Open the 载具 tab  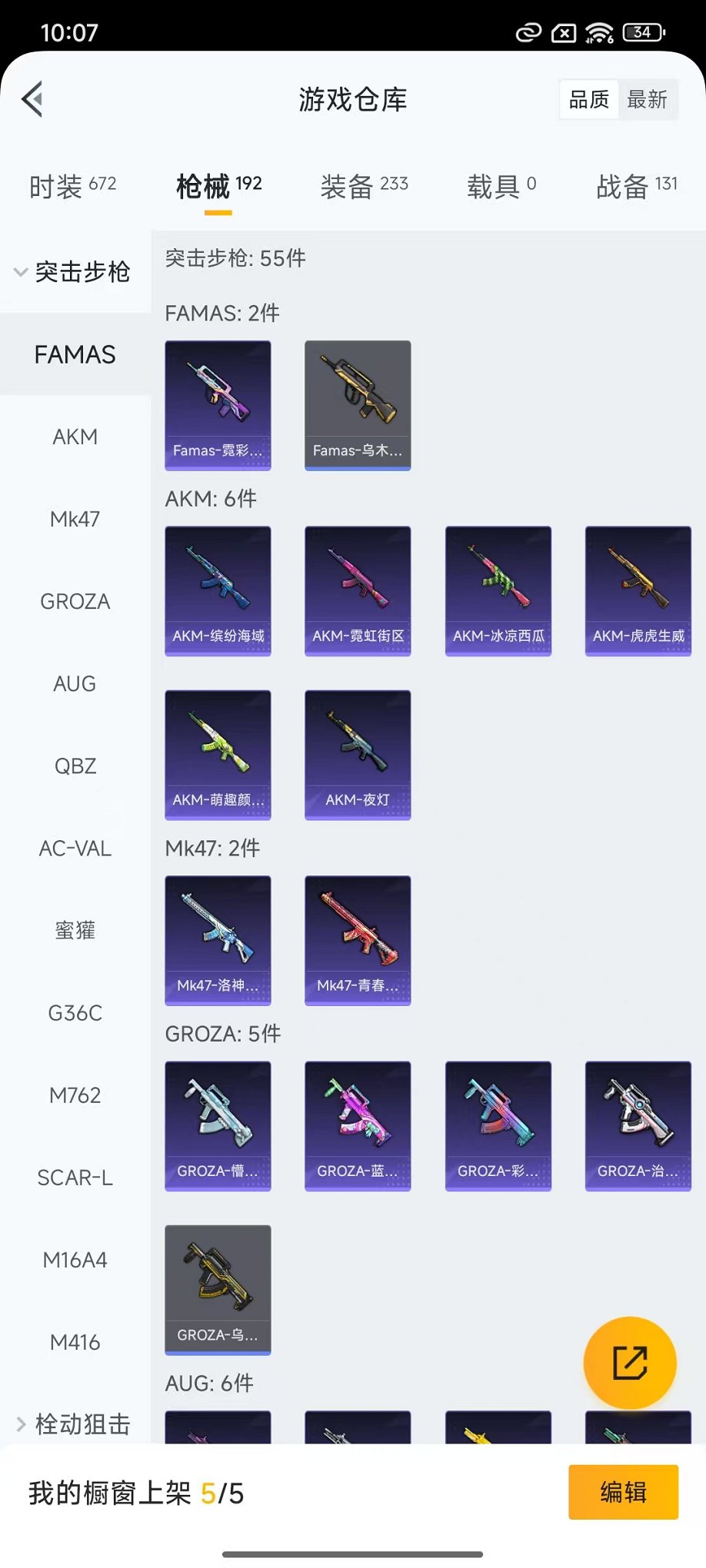coord(501,186)
